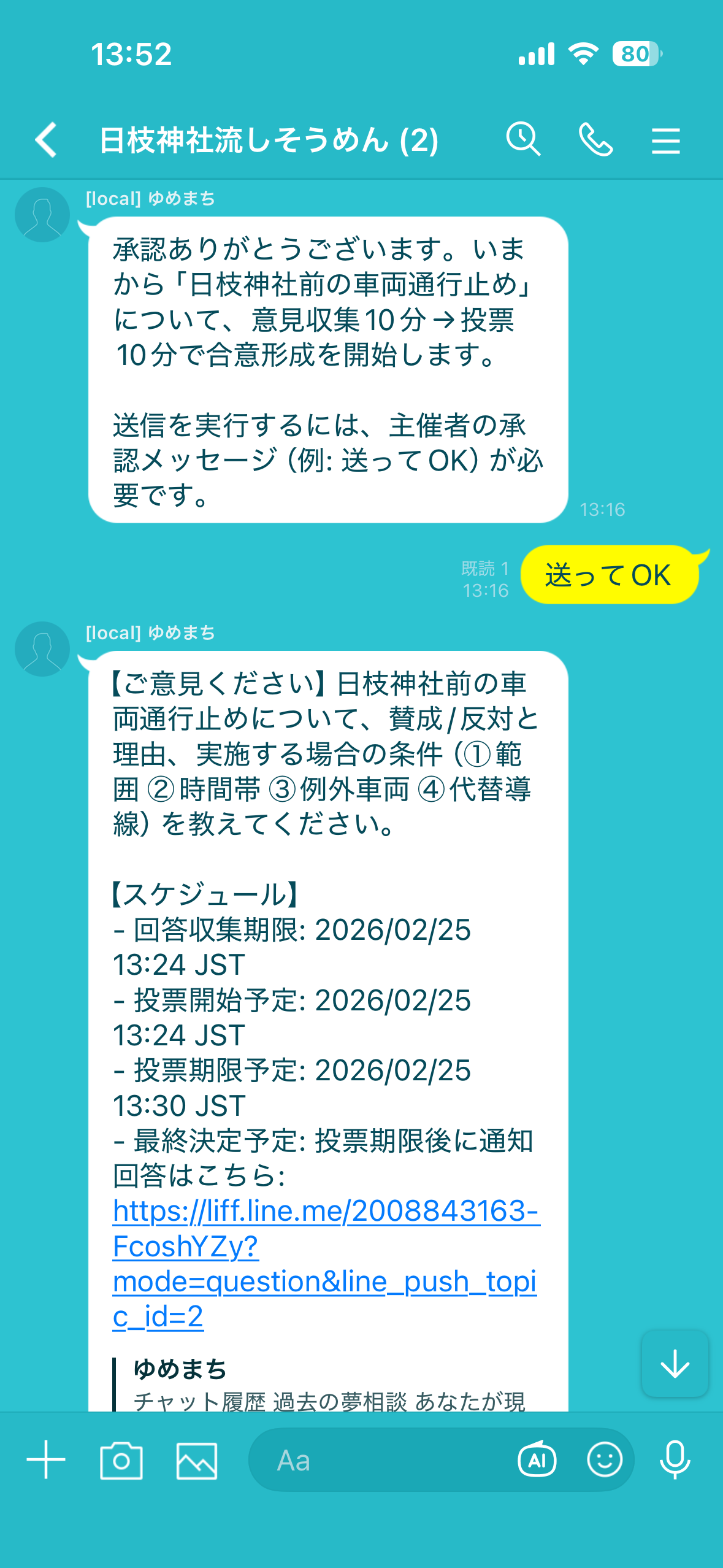Open the chat menu with the hamburger icon
This screenshot has height=1568, width=723.
pos(666,140)
